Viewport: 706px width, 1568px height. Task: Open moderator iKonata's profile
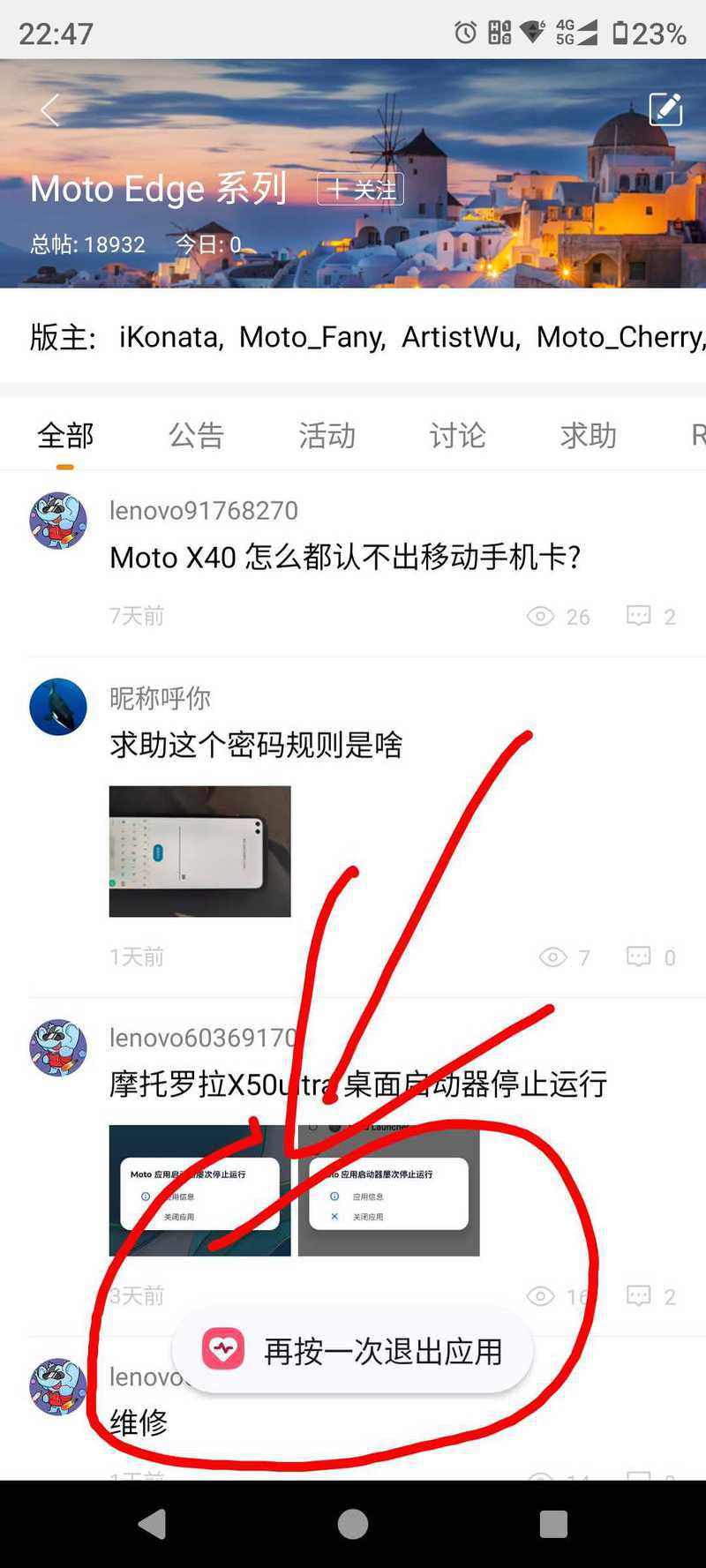click(170, 336)
